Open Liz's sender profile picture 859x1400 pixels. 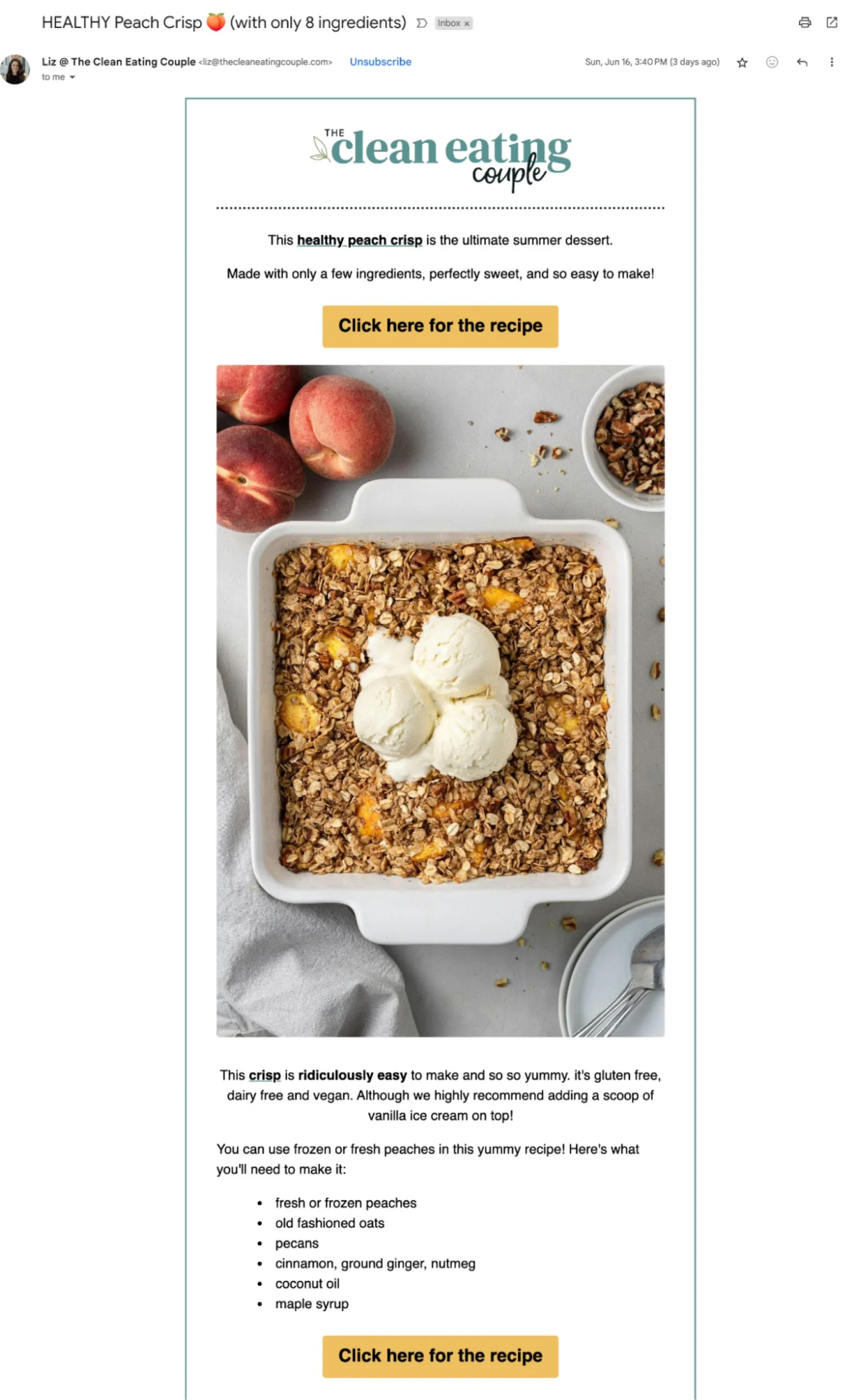(15, 69)
